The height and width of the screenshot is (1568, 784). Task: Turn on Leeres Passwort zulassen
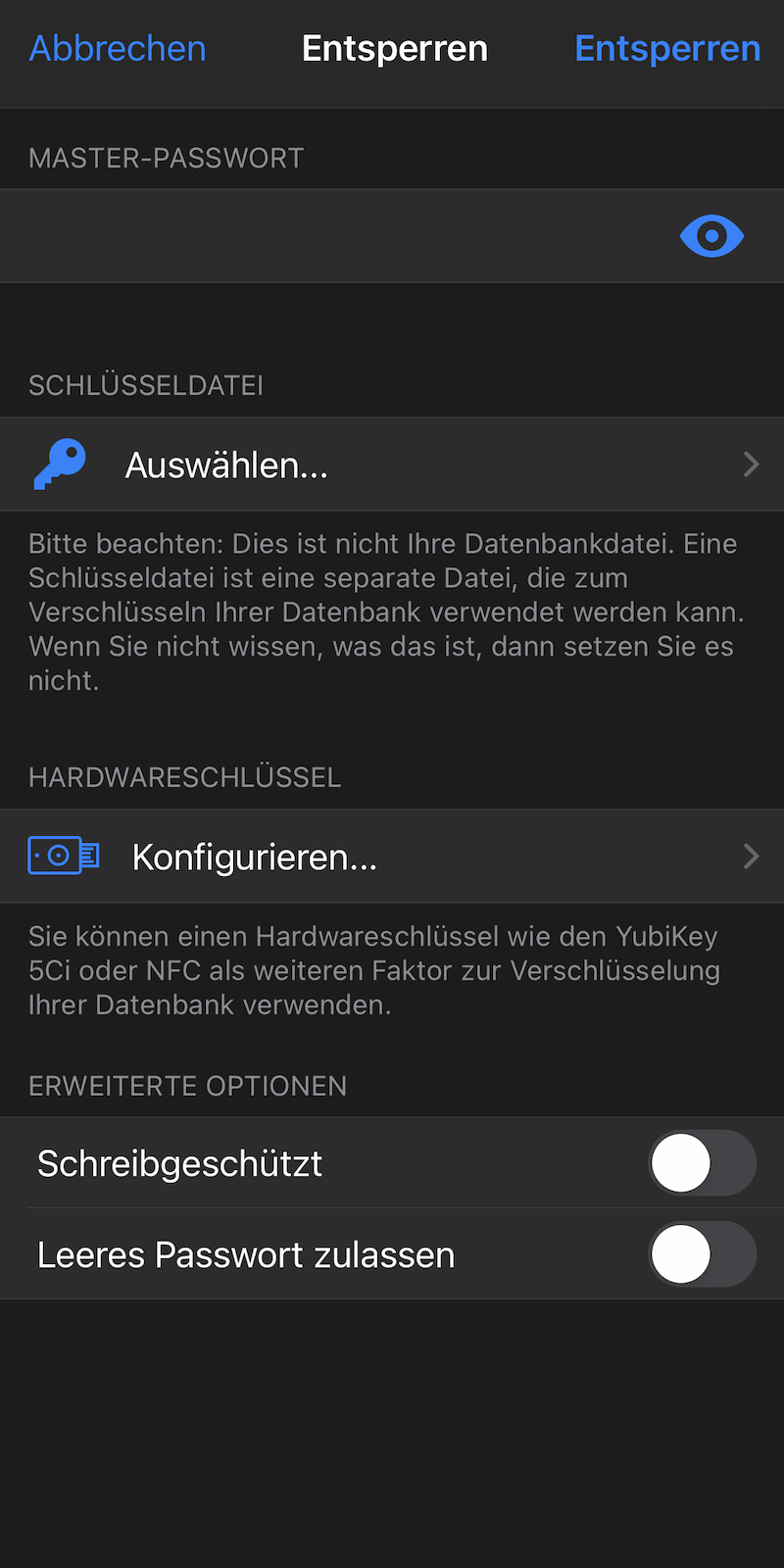click(x=703, y=1254)
